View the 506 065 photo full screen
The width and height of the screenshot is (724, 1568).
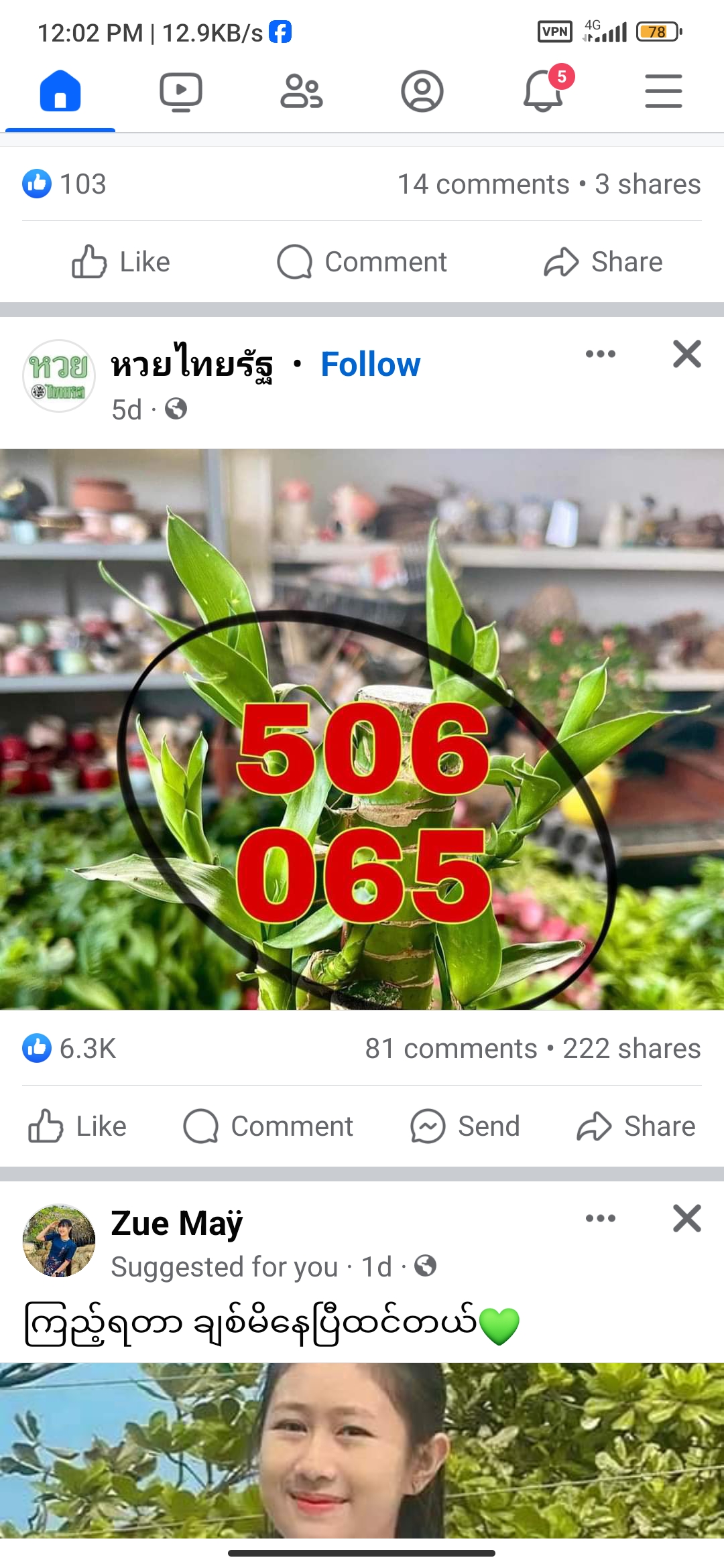point(362,729)
